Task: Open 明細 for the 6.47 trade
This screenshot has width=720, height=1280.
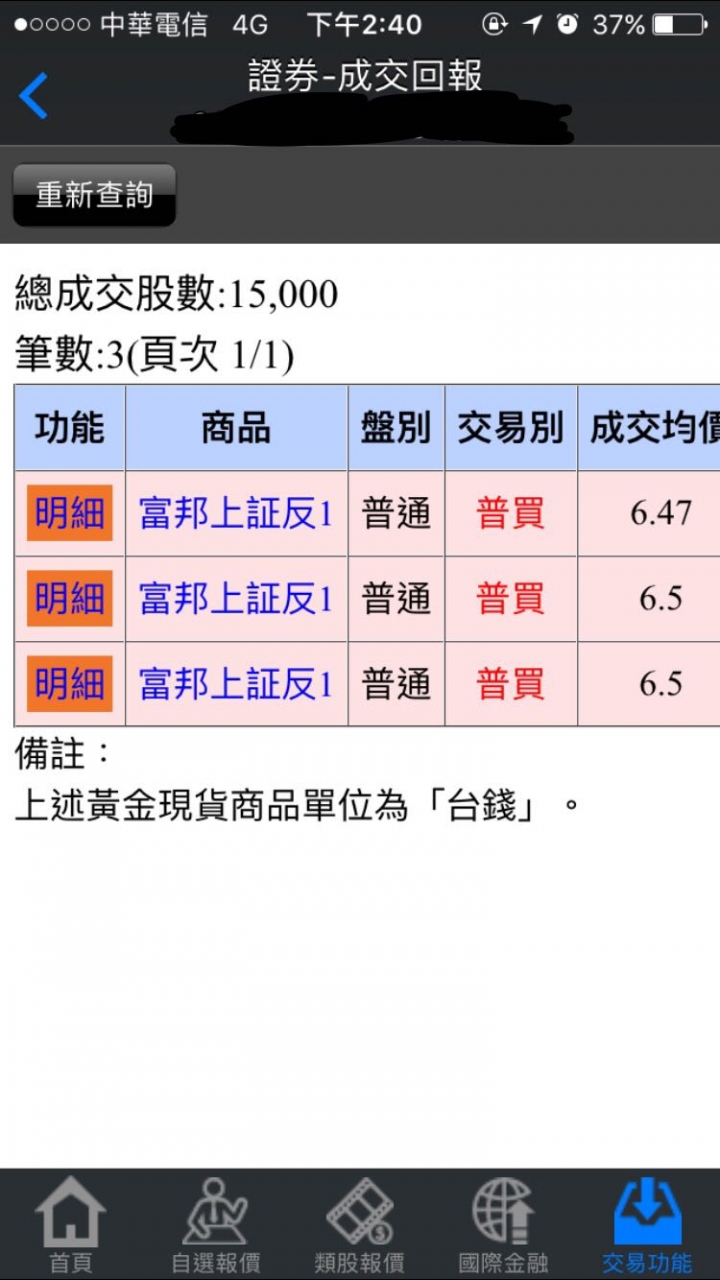Action: 69,514
